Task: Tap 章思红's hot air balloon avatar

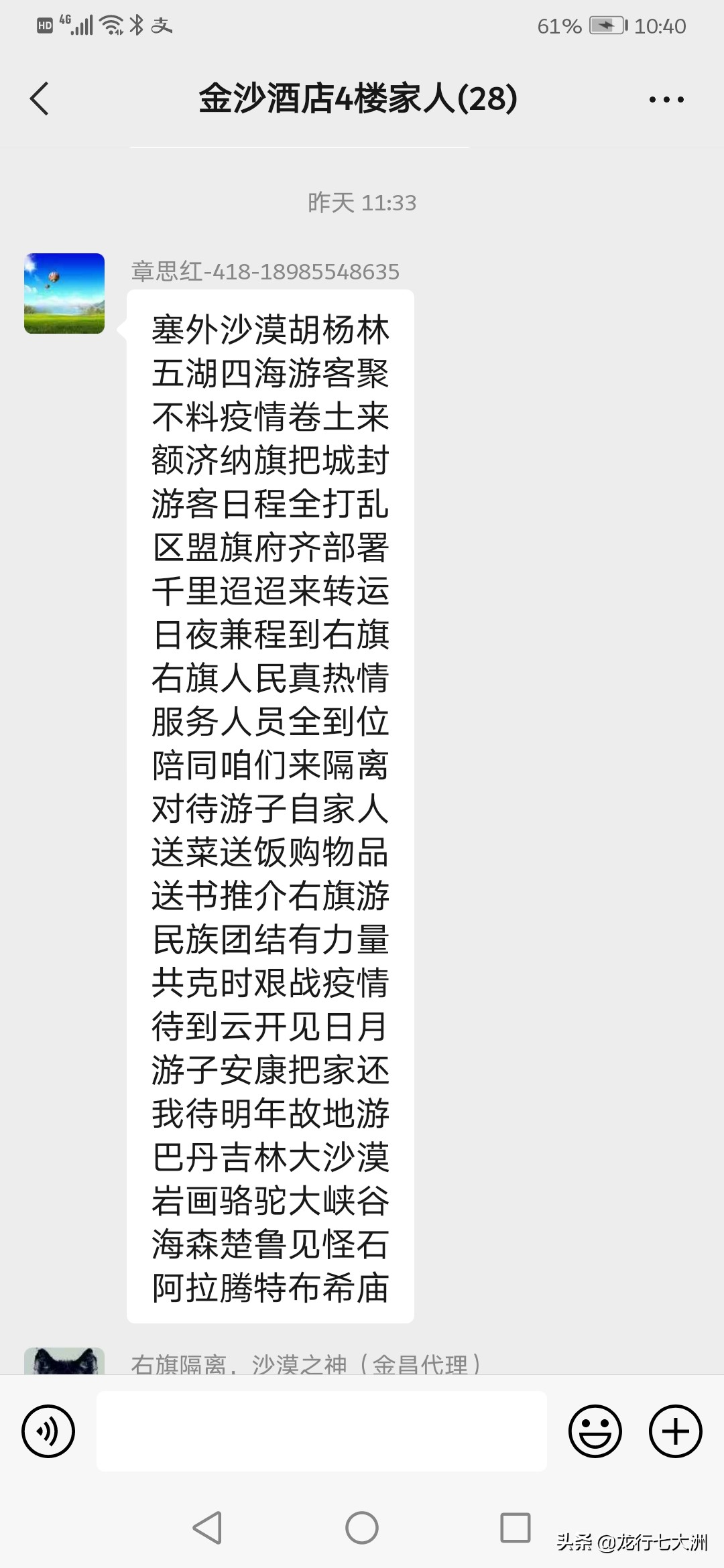Action: click(64, 293)
